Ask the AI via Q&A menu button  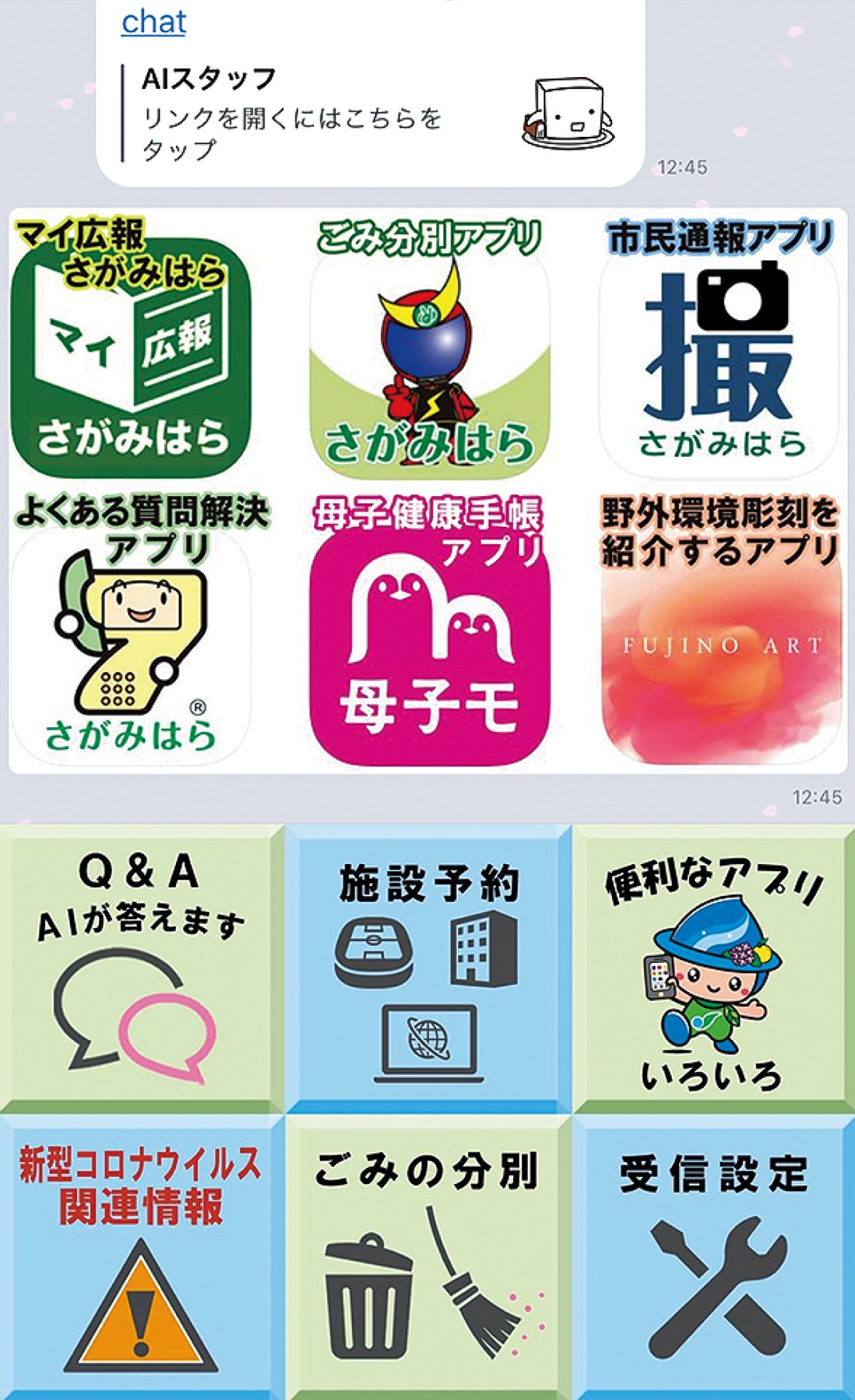[x=141, y=966]
